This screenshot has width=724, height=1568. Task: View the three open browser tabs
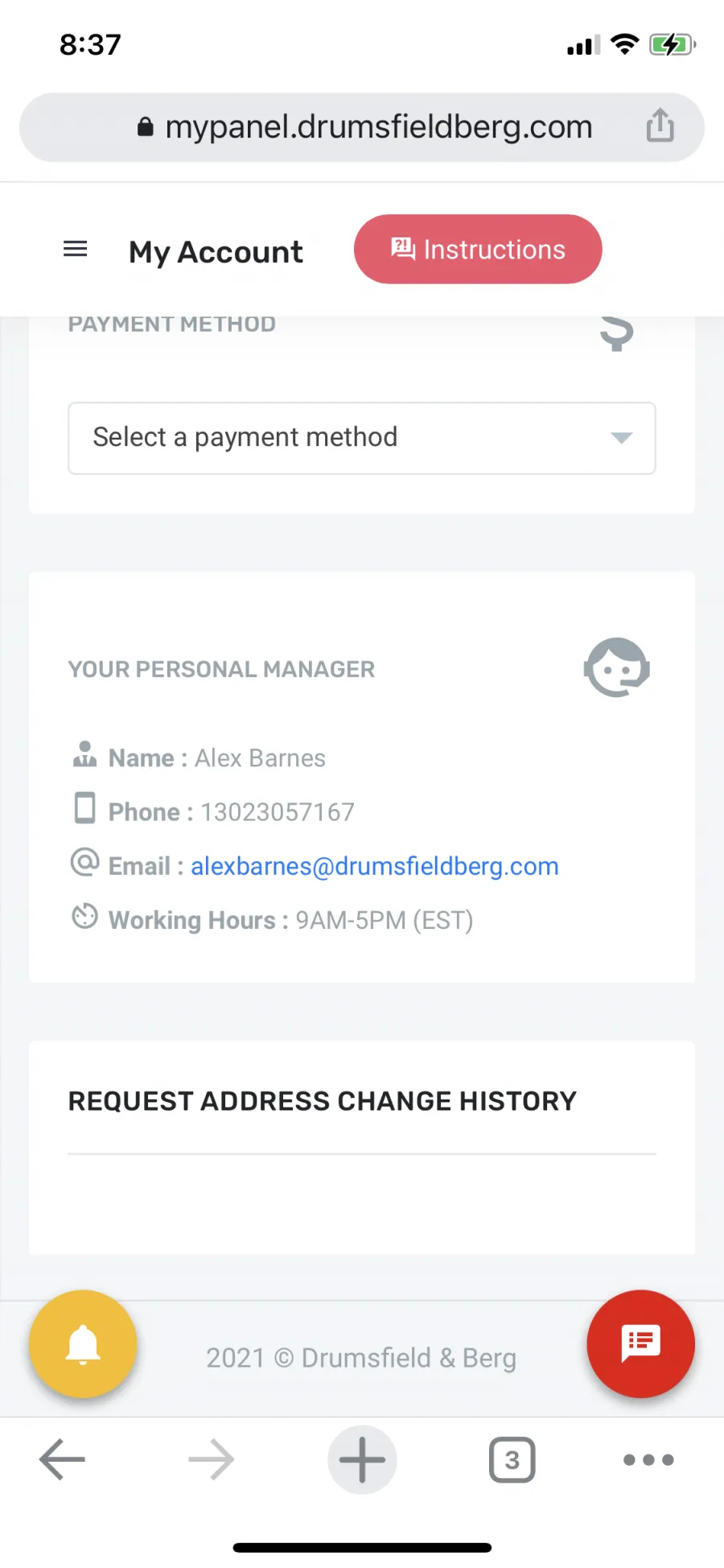pyautogui.click(x=512, y=1459)
